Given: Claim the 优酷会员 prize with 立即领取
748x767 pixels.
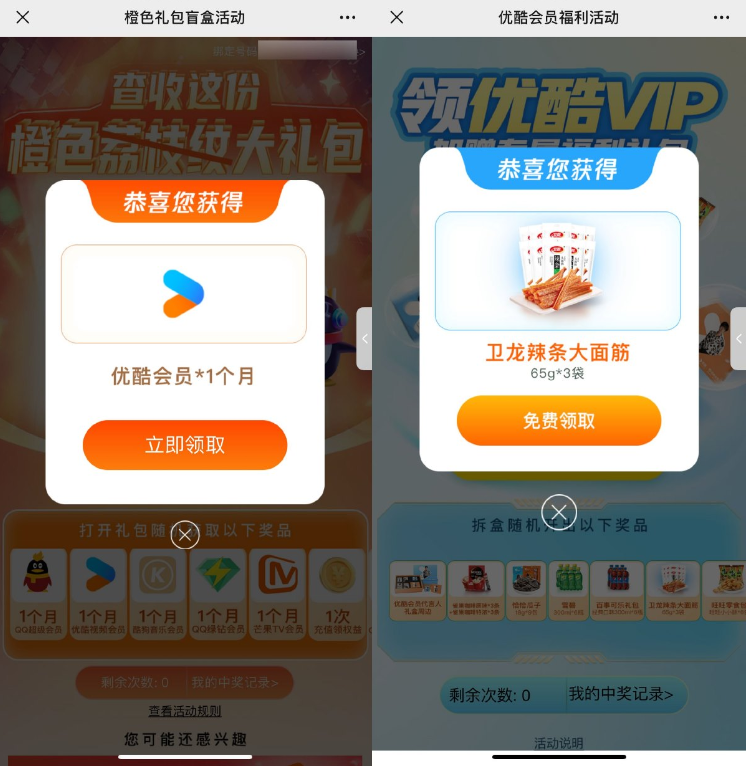Looking at the screenshot, I should [185, 445].
